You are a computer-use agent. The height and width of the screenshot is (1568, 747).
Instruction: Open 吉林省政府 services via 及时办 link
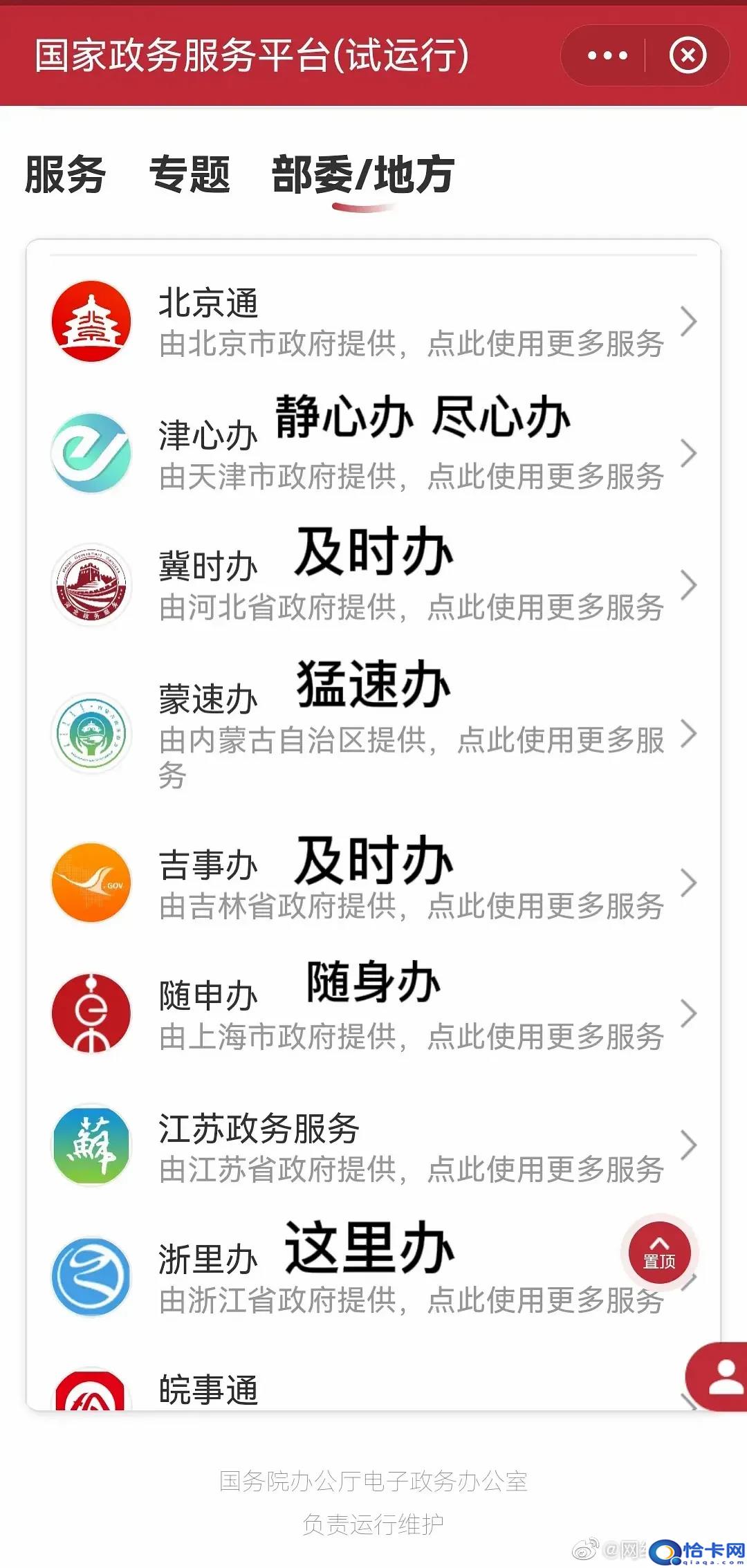pos(373,860)
